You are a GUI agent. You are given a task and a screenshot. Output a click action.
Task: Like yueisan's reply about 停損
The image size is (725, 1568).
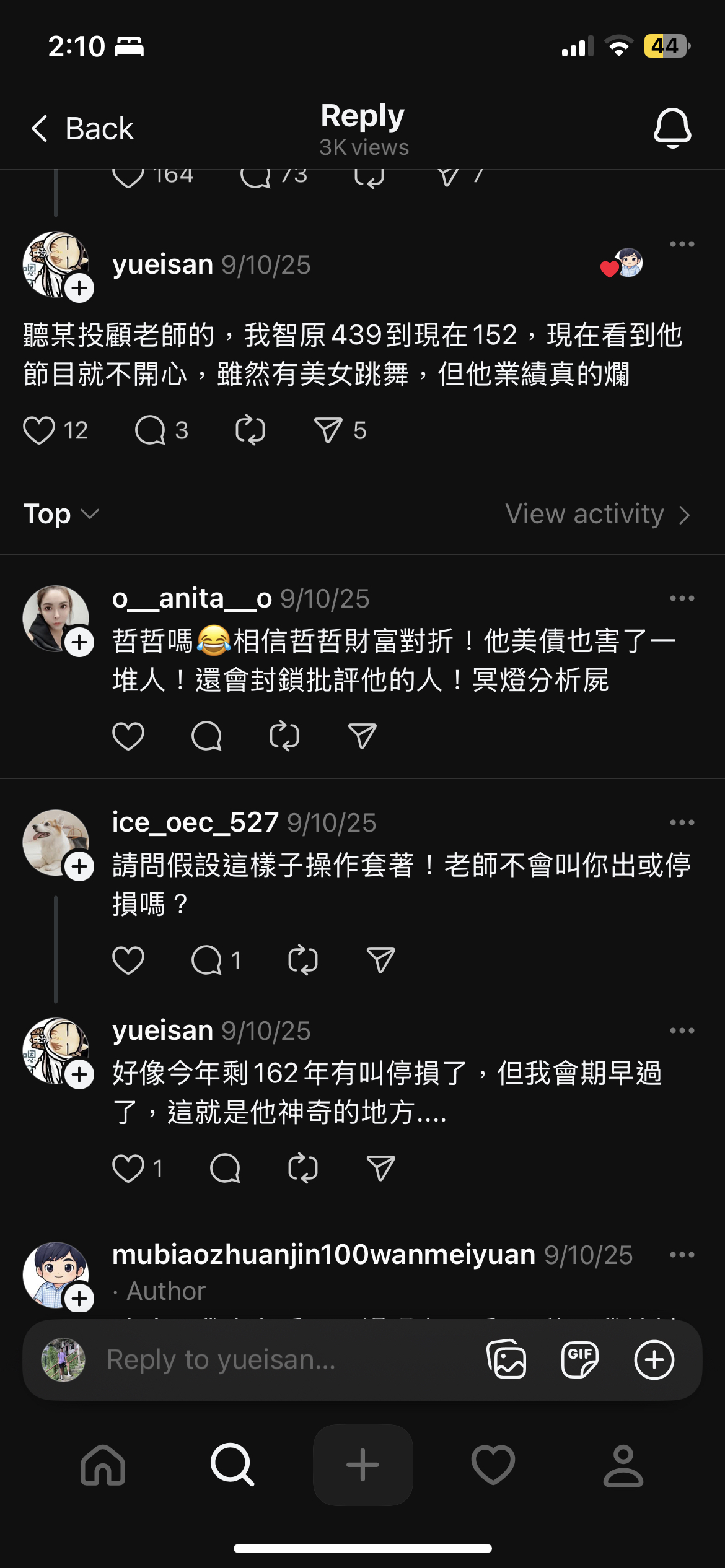pyautogui.click(x=128, y=1169)
